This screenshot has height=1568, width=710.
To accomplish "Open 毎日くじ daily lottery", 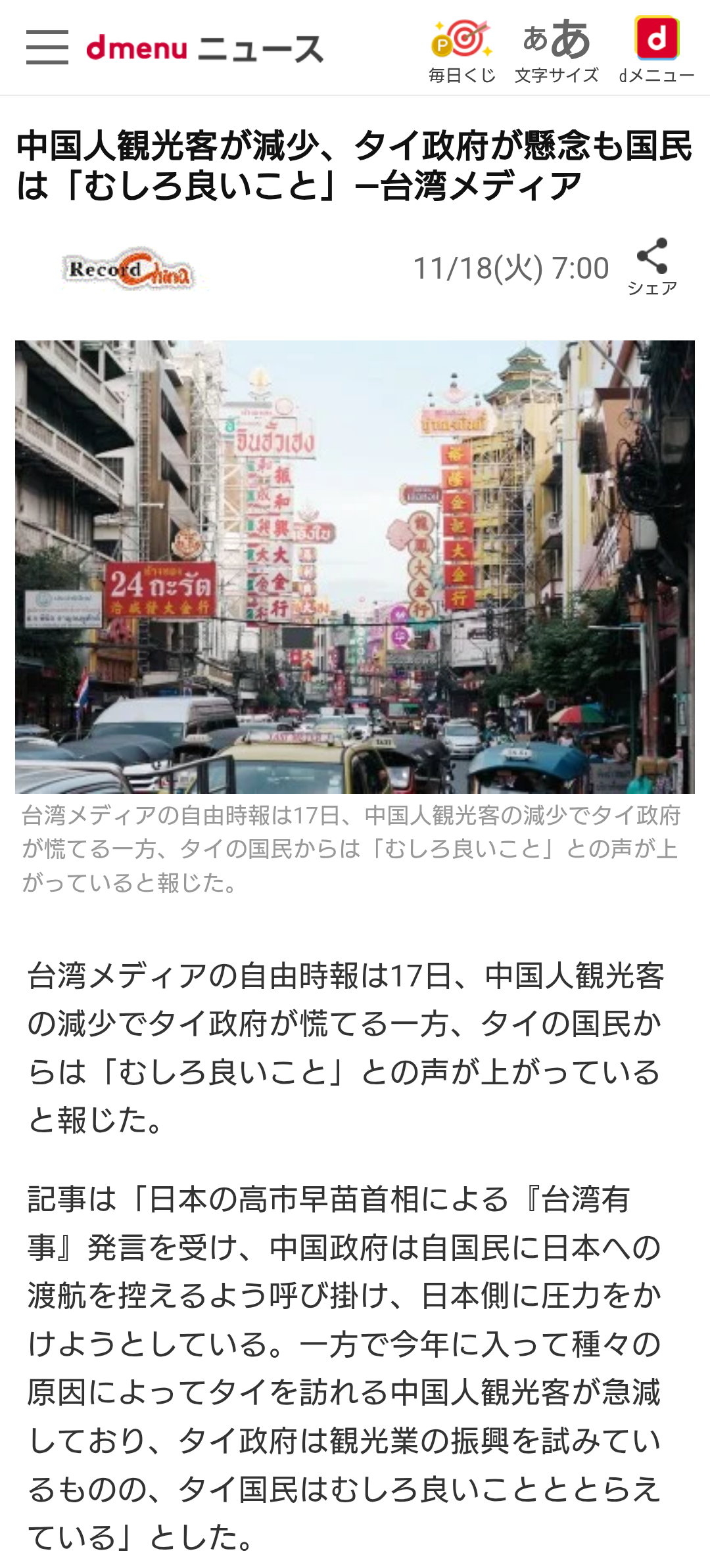I will pyautogui.click(x=461, y=51).
